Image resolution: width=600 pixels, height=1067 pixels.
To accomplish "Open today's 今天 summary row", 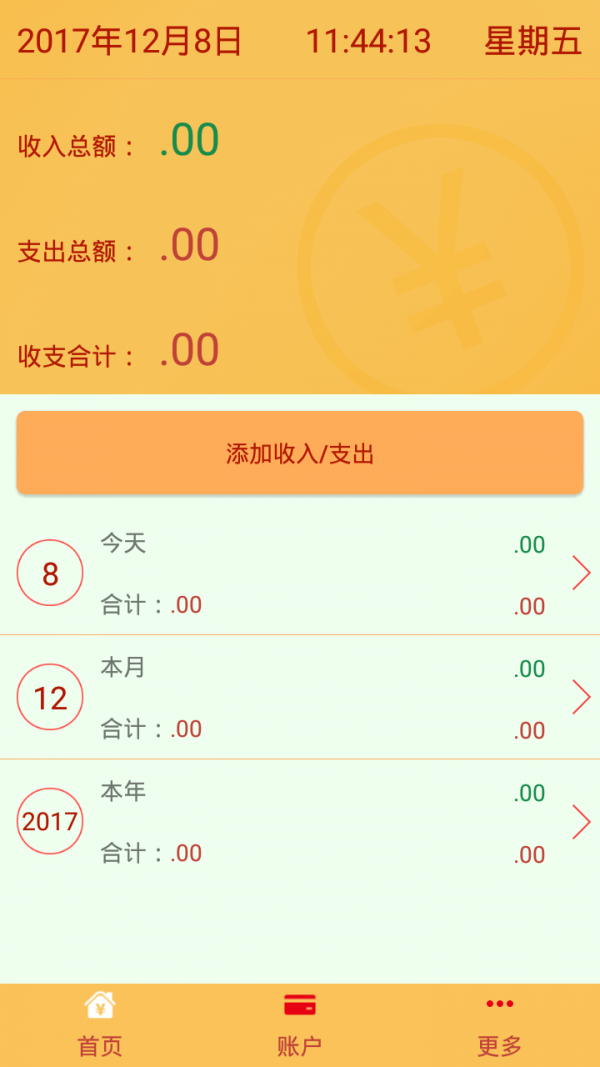I will tap(300, 574).
